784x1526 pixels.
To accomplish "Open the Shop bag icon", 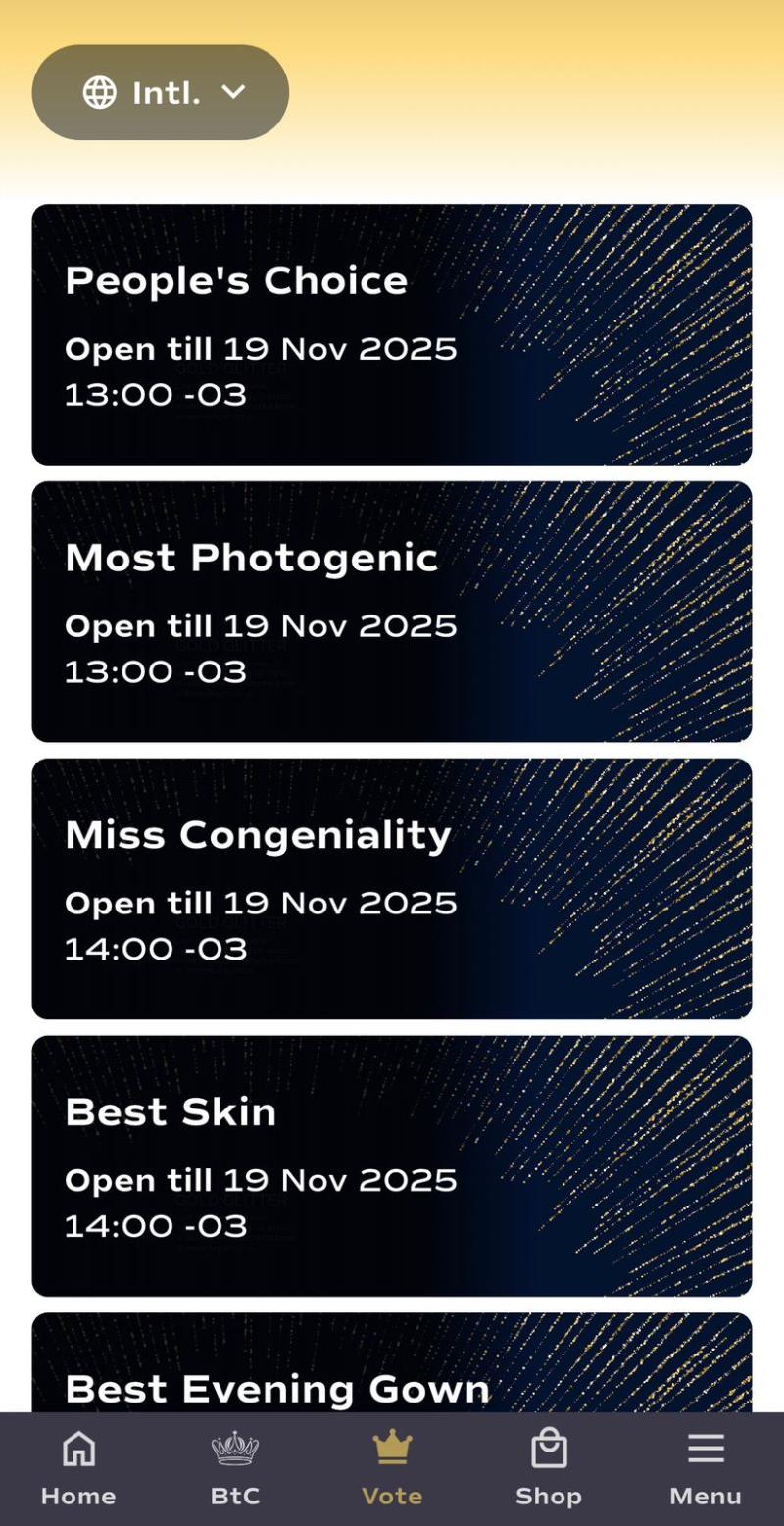I will pyautogui.click(x=549, y=1446).
